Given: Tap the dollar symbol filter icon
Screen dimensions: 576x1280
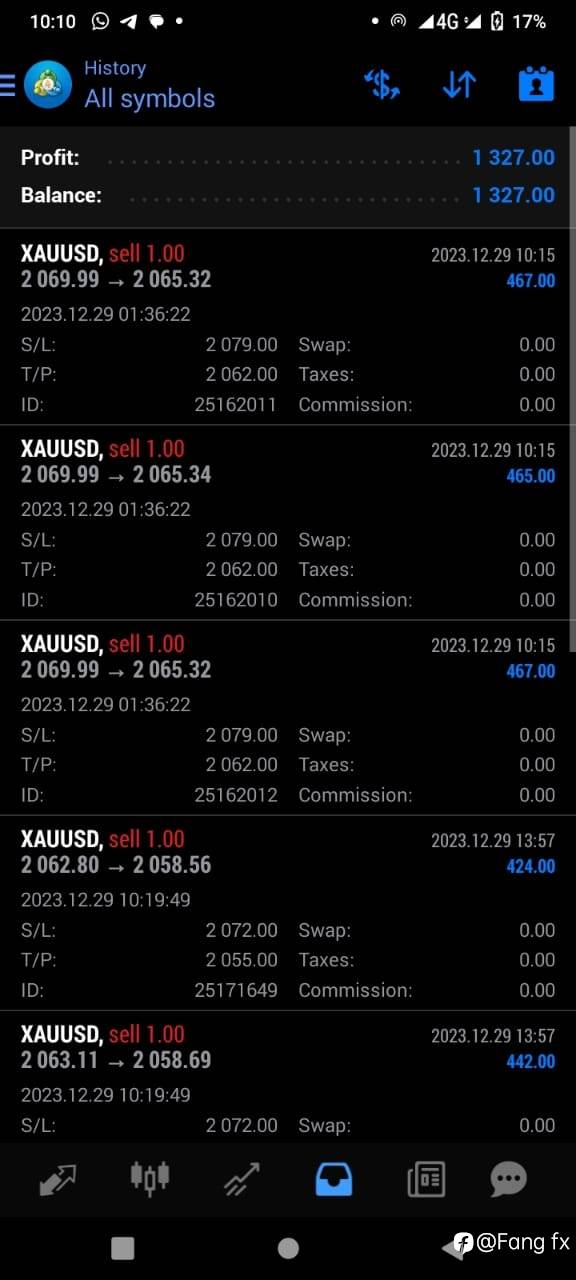Looking at the screenshot, I should click(382, 85).
